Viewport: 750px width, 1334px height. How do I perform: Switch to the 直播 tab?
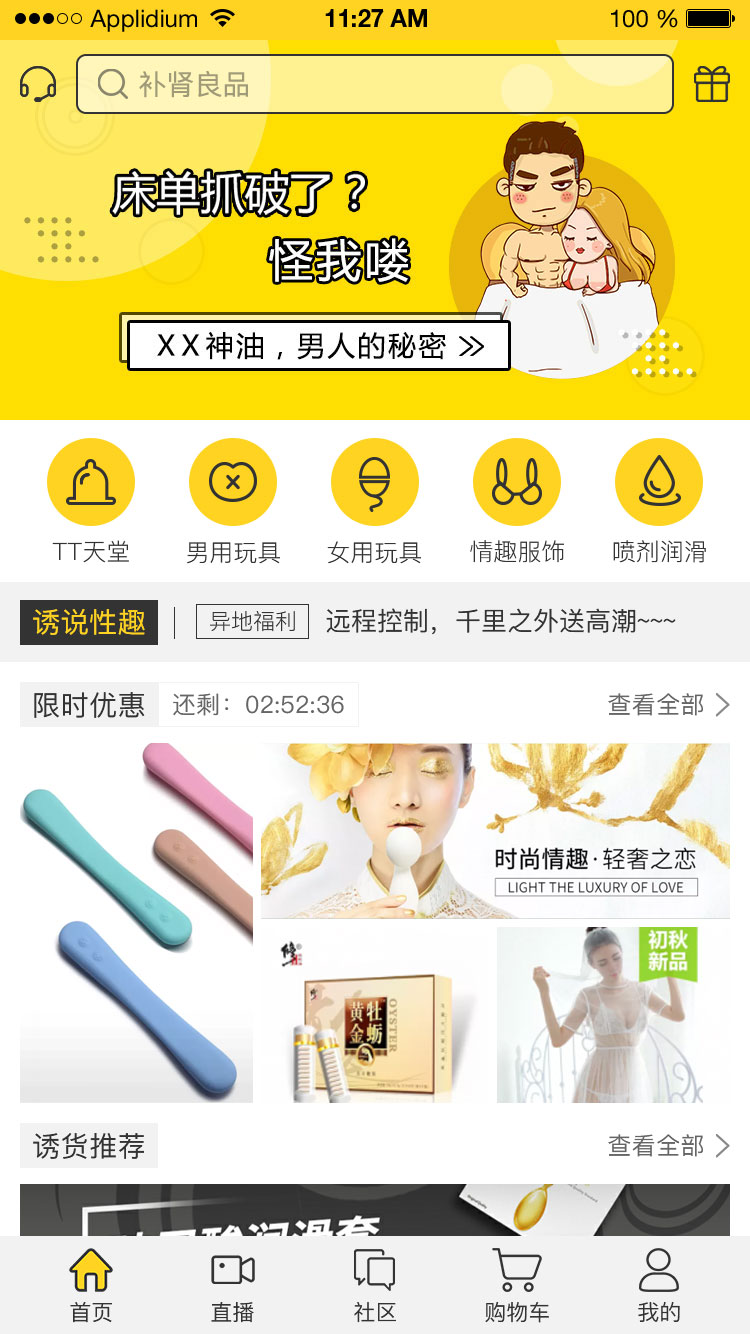coord(233,1286)
